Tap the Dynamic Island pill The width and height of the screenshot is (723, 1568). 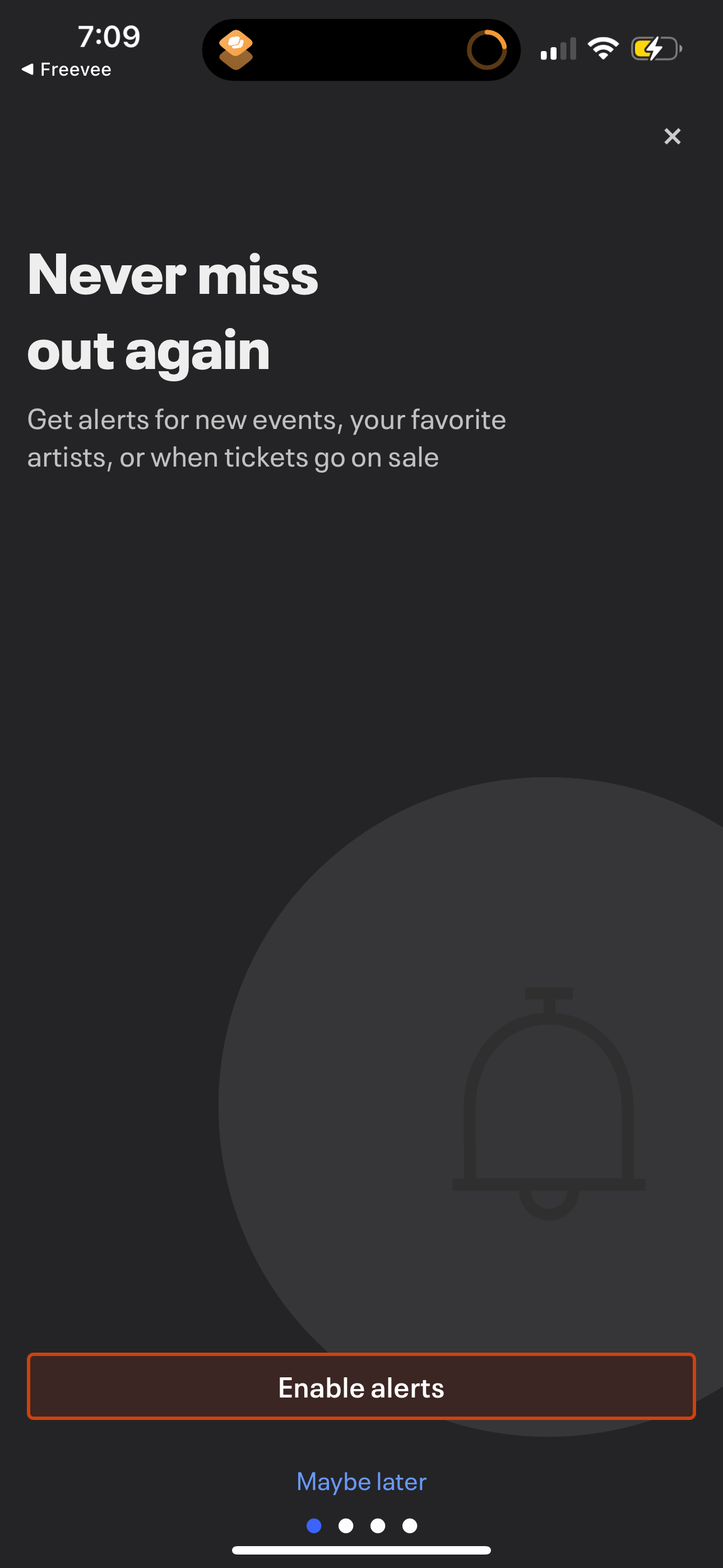click(x=361, y=49)
